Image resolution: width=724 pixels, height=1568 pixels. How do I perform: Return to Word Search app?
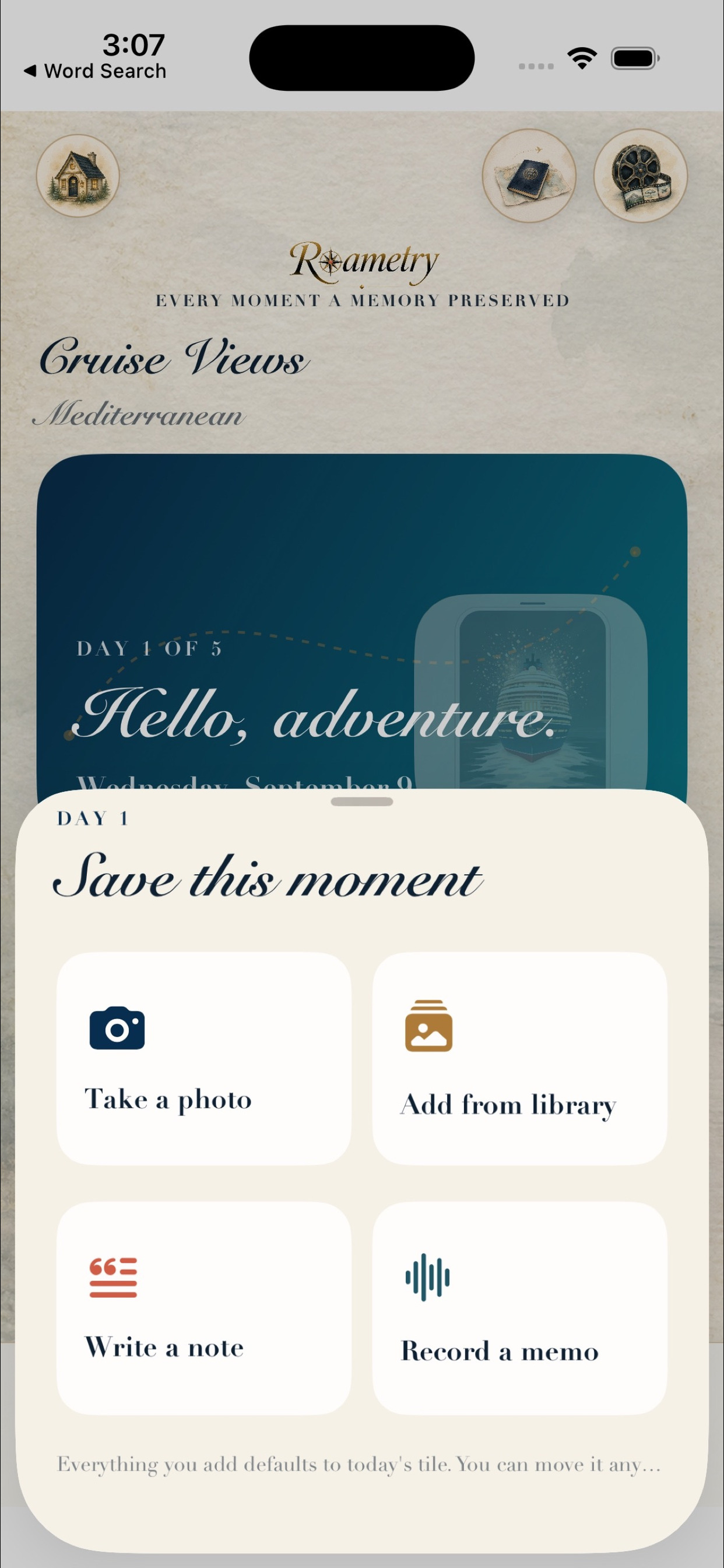click(95, 71)
